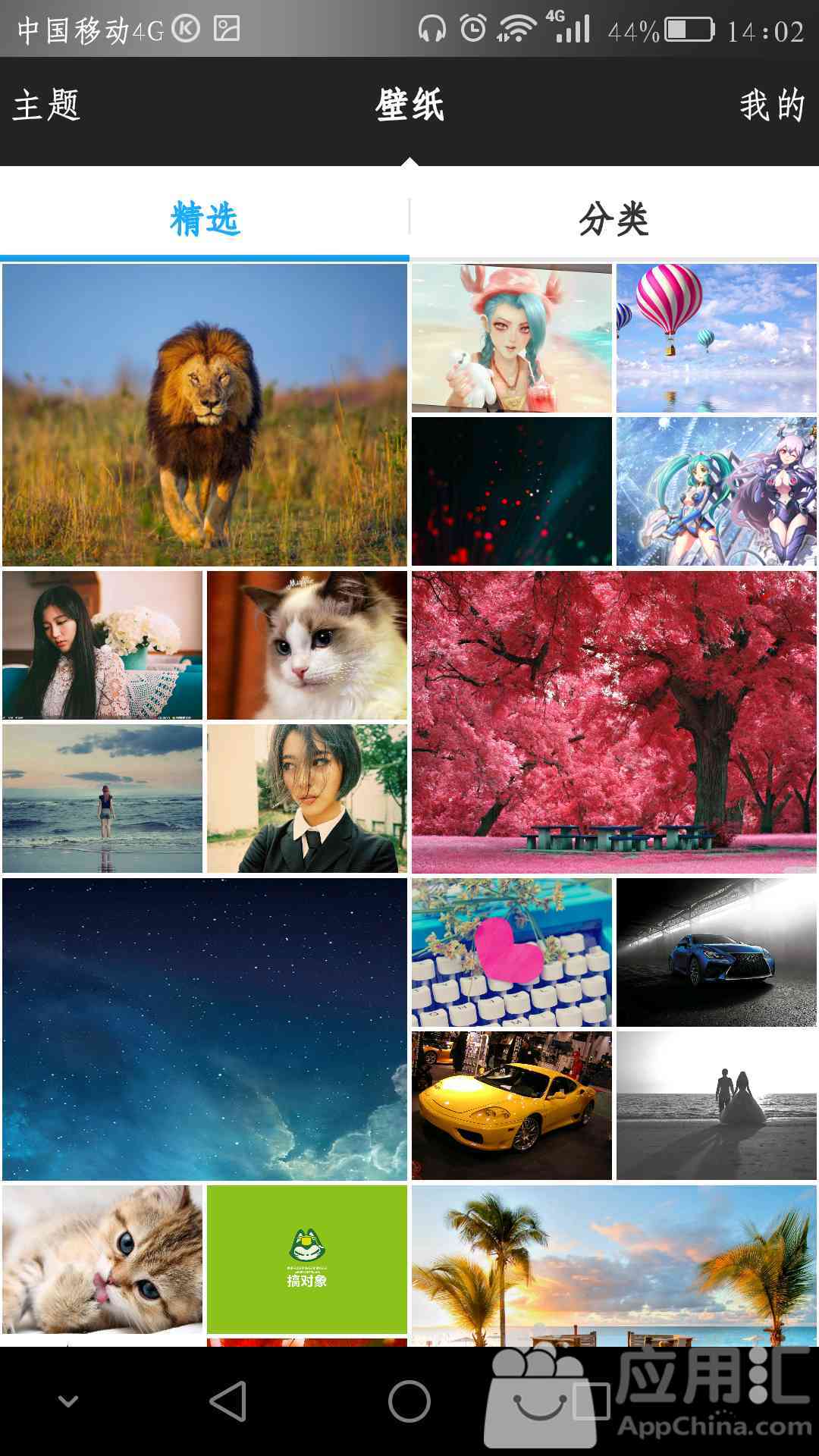Open the palm trees sunset wallpaper
The image size is (819, 1456).
pyautogui.click(x=613, y=1265)
